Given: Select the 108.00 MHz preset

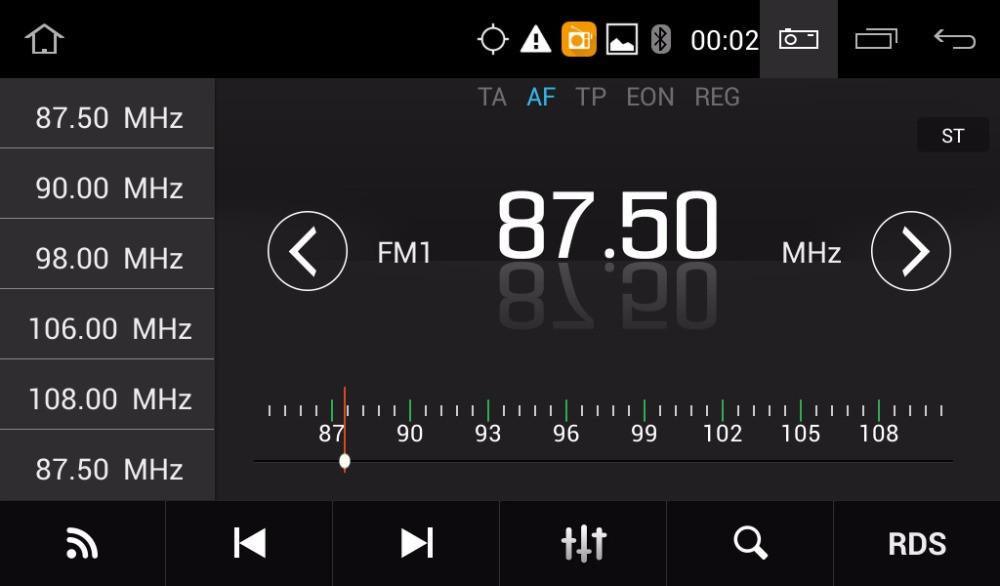Looking at the screenshot, I should pyautogui.click(x=108, y=398).
